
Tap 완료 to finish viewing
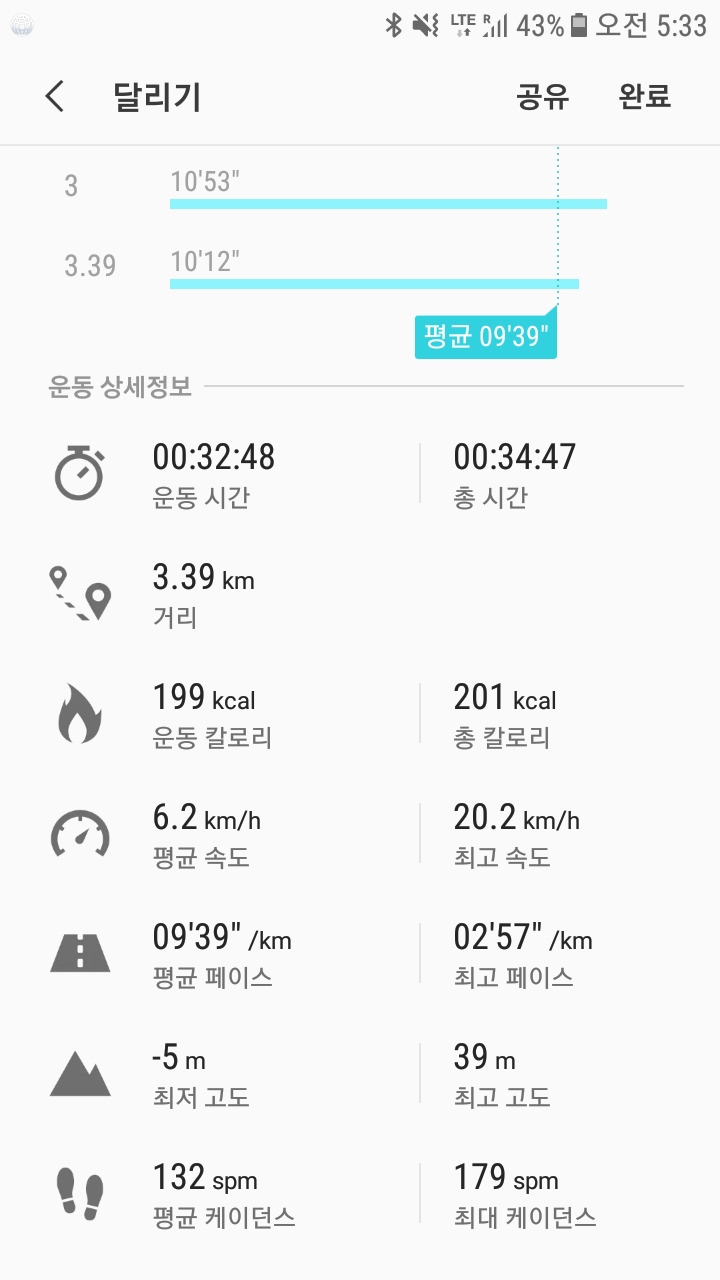(x=645, y=97)
